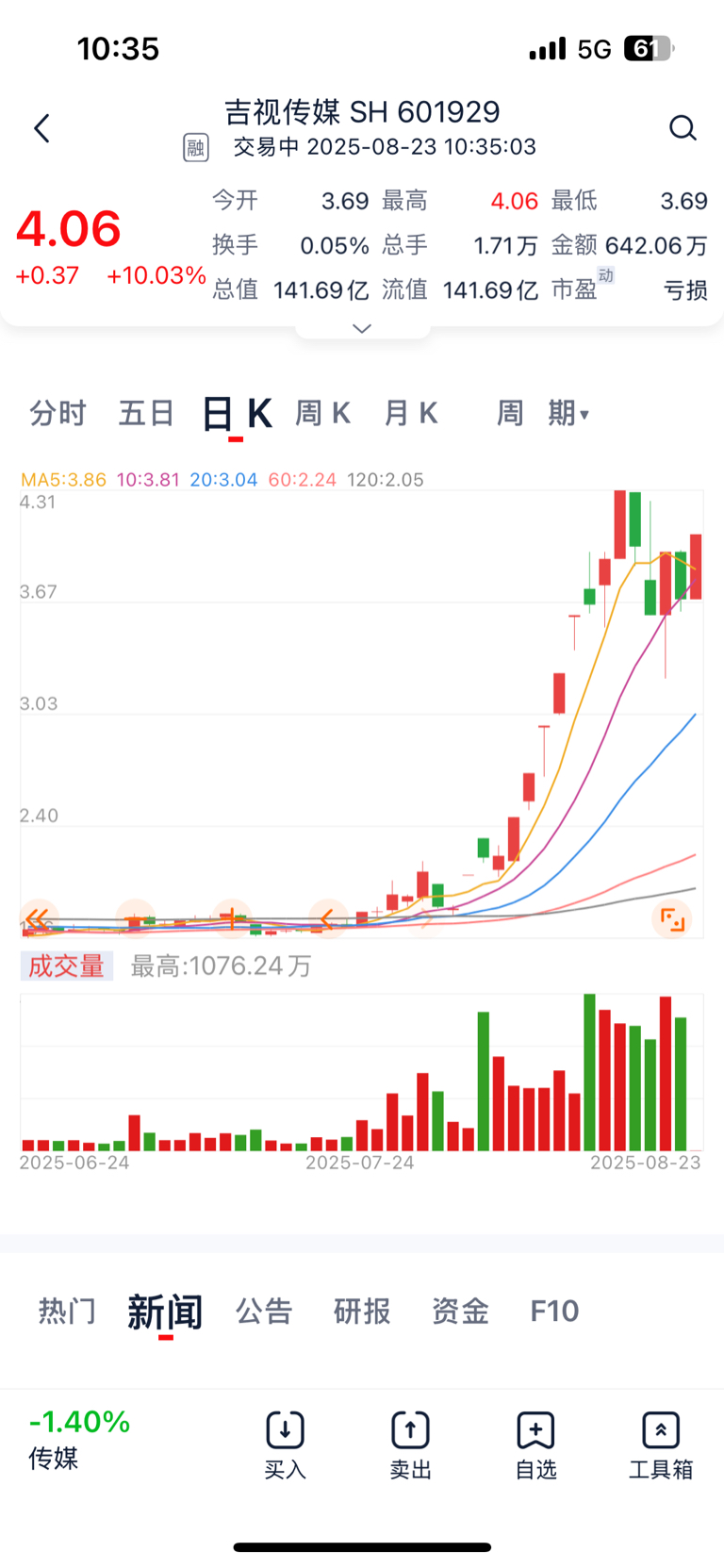Open stock search
724x1568 pixels.
pos(683,128)
